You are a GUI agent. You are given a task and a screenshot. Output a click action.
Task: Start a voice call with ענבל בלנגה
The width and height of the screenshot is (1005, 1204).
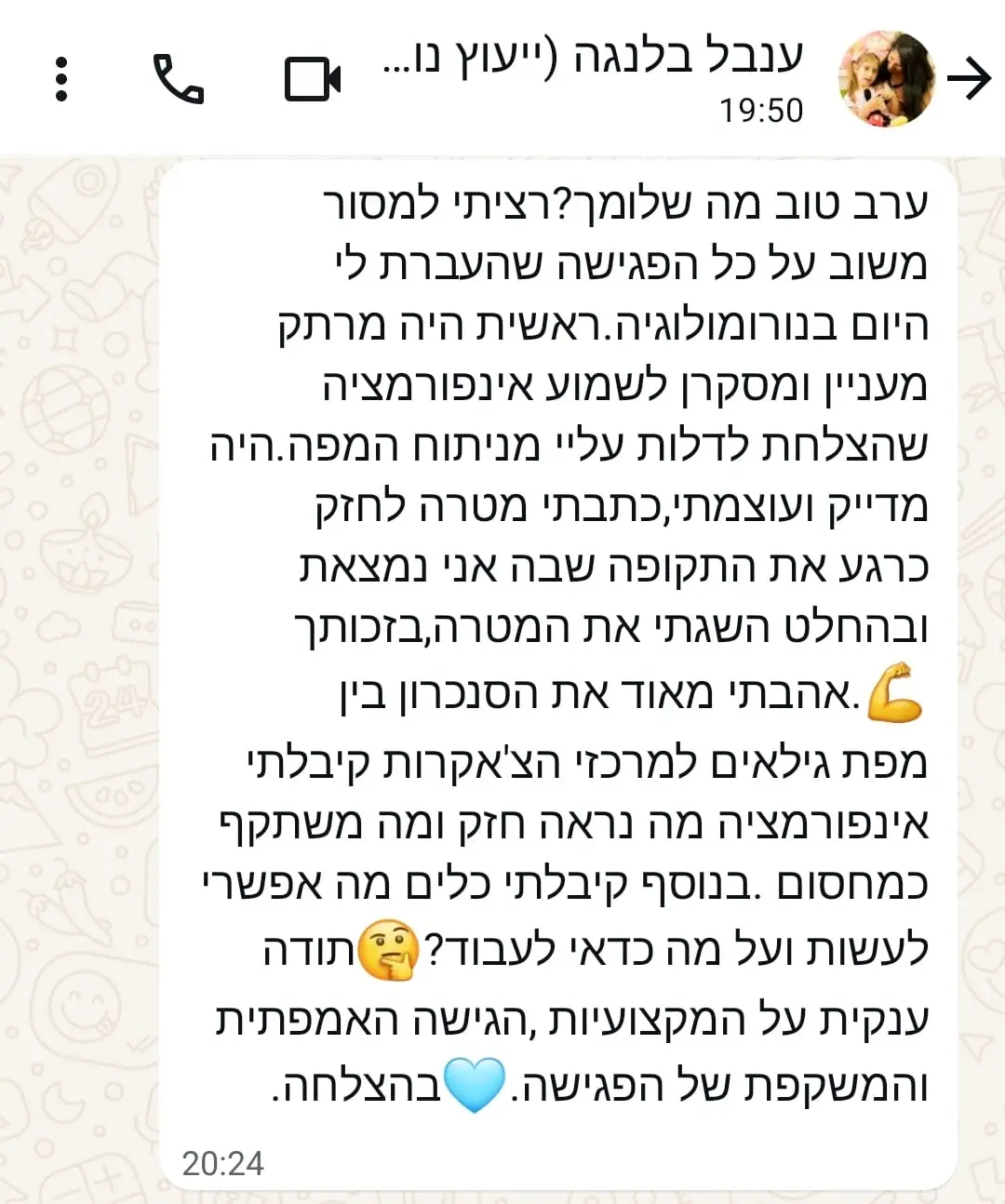[x=178, y=79]
